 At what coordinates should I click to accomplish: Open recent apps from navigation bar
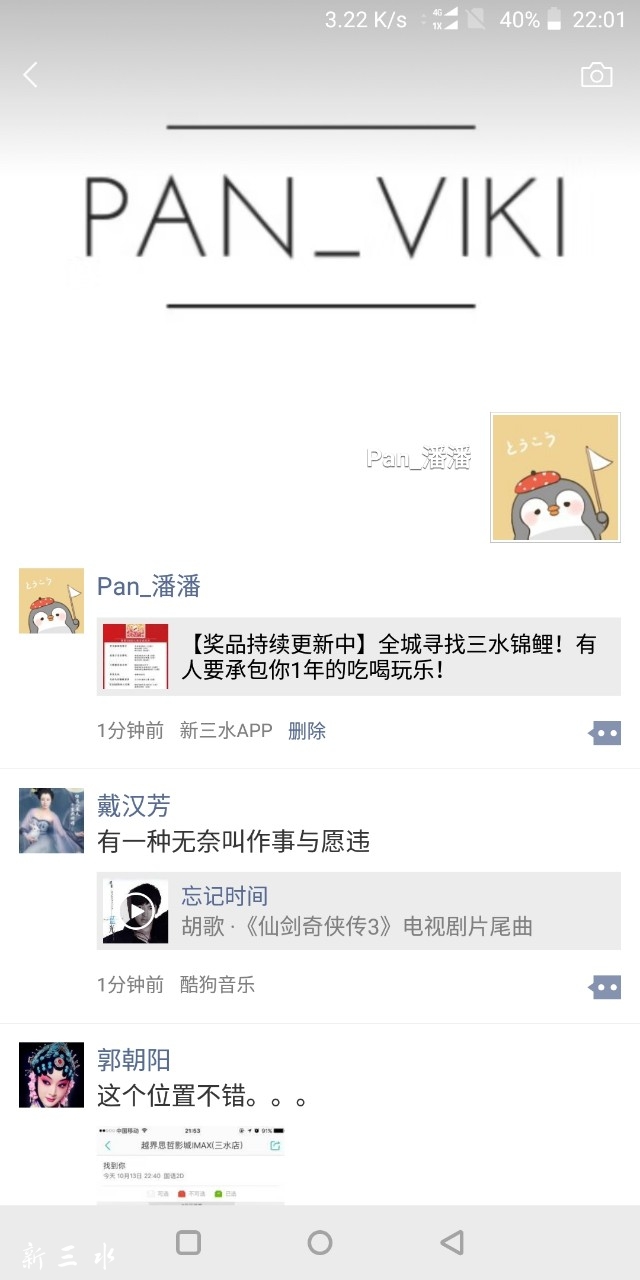click(188, 1242)
